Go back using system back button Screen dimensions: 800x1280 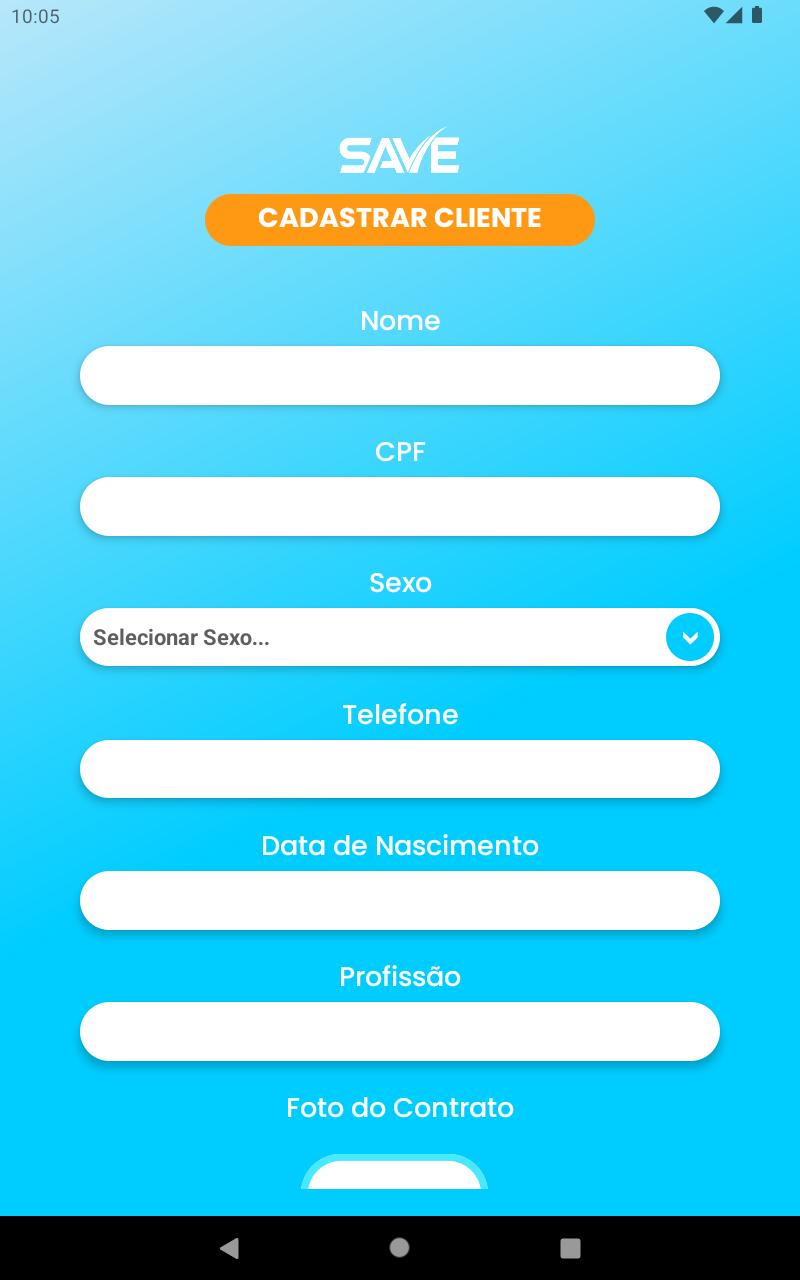(x=229, y=1247)
